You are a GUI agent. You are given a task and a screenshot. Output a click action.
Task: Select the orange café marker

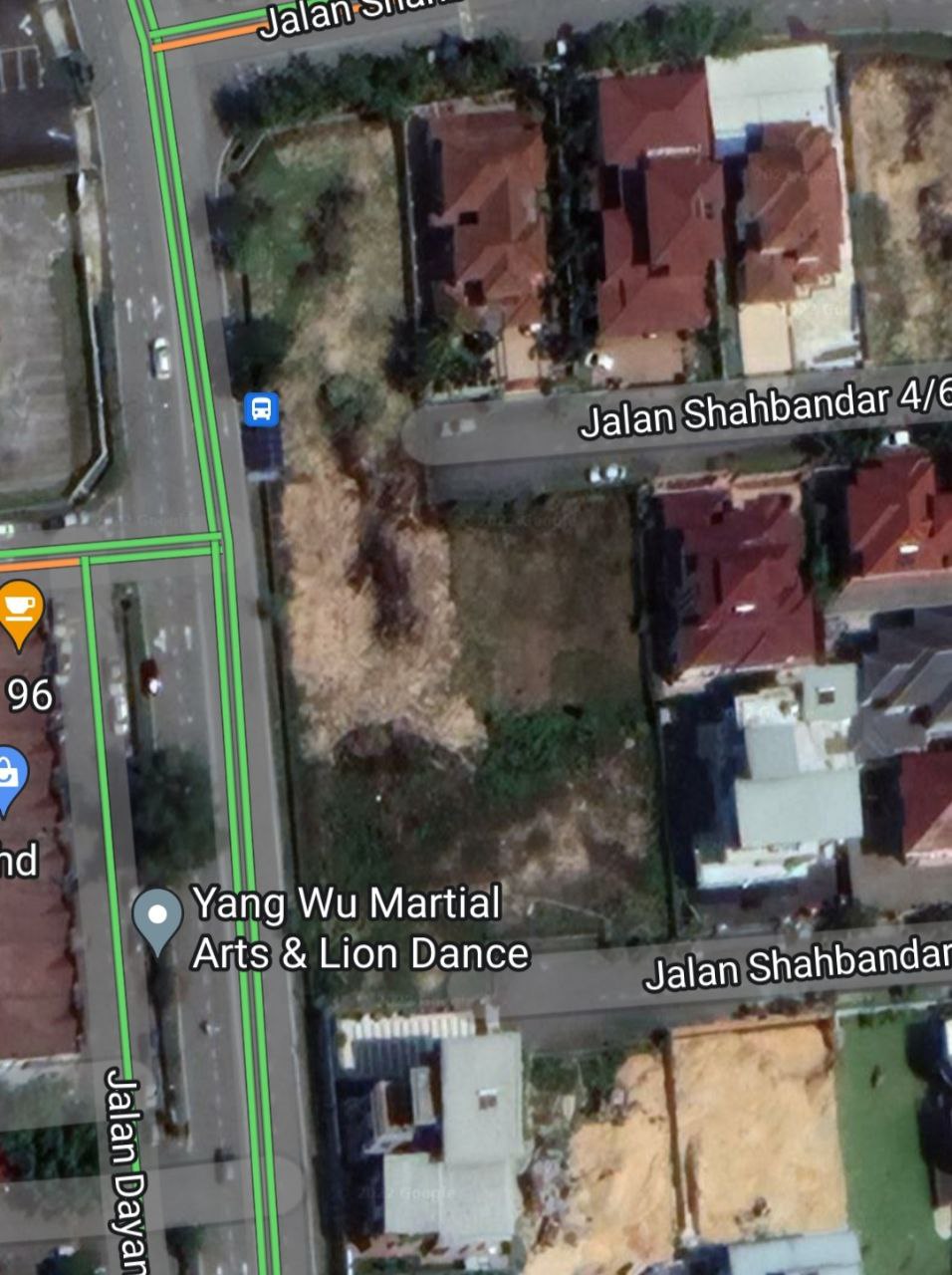(18, 608)
